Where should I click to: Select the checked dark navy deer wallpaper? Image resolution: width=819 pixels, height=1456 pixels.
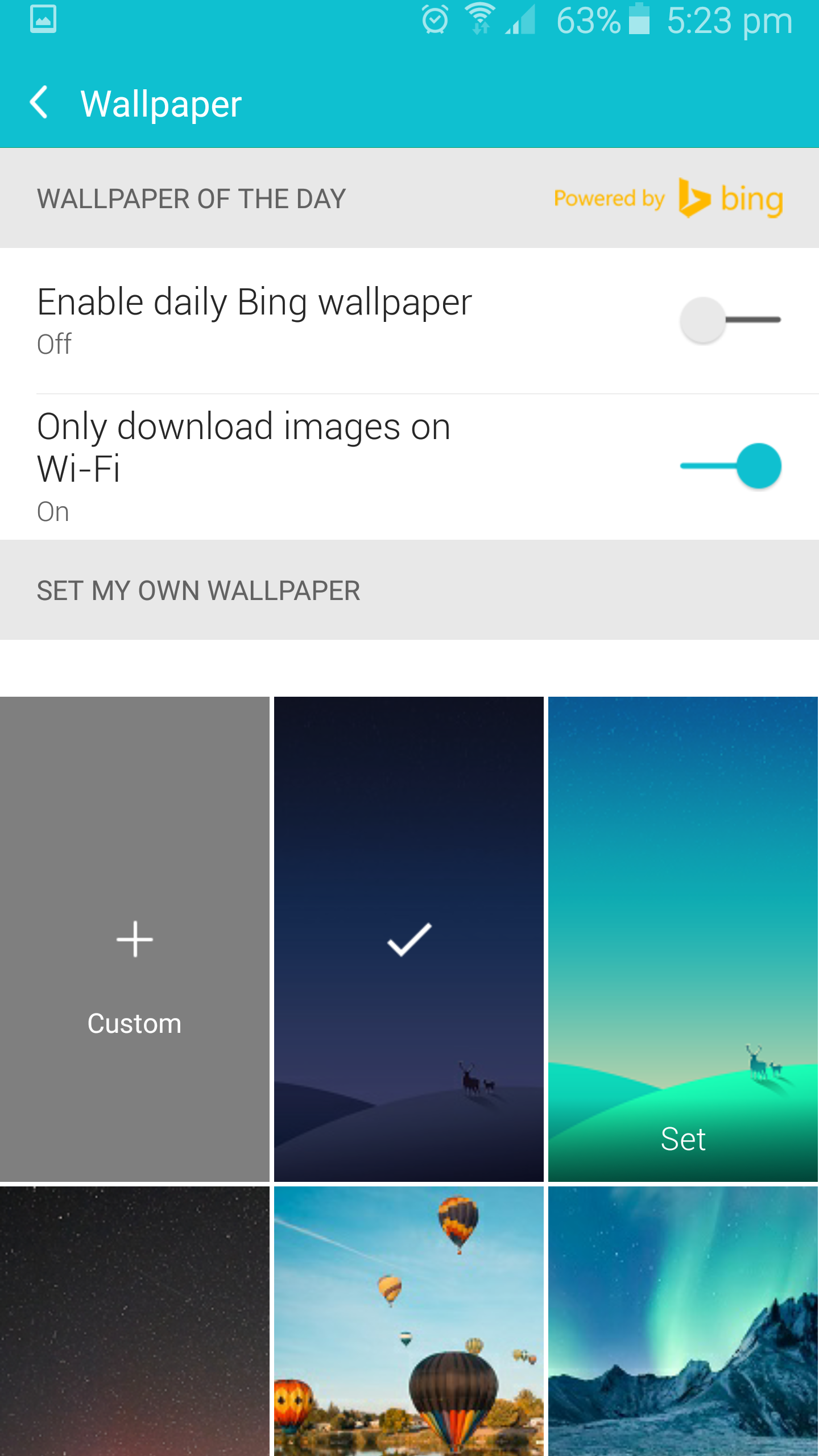[409, 939]
